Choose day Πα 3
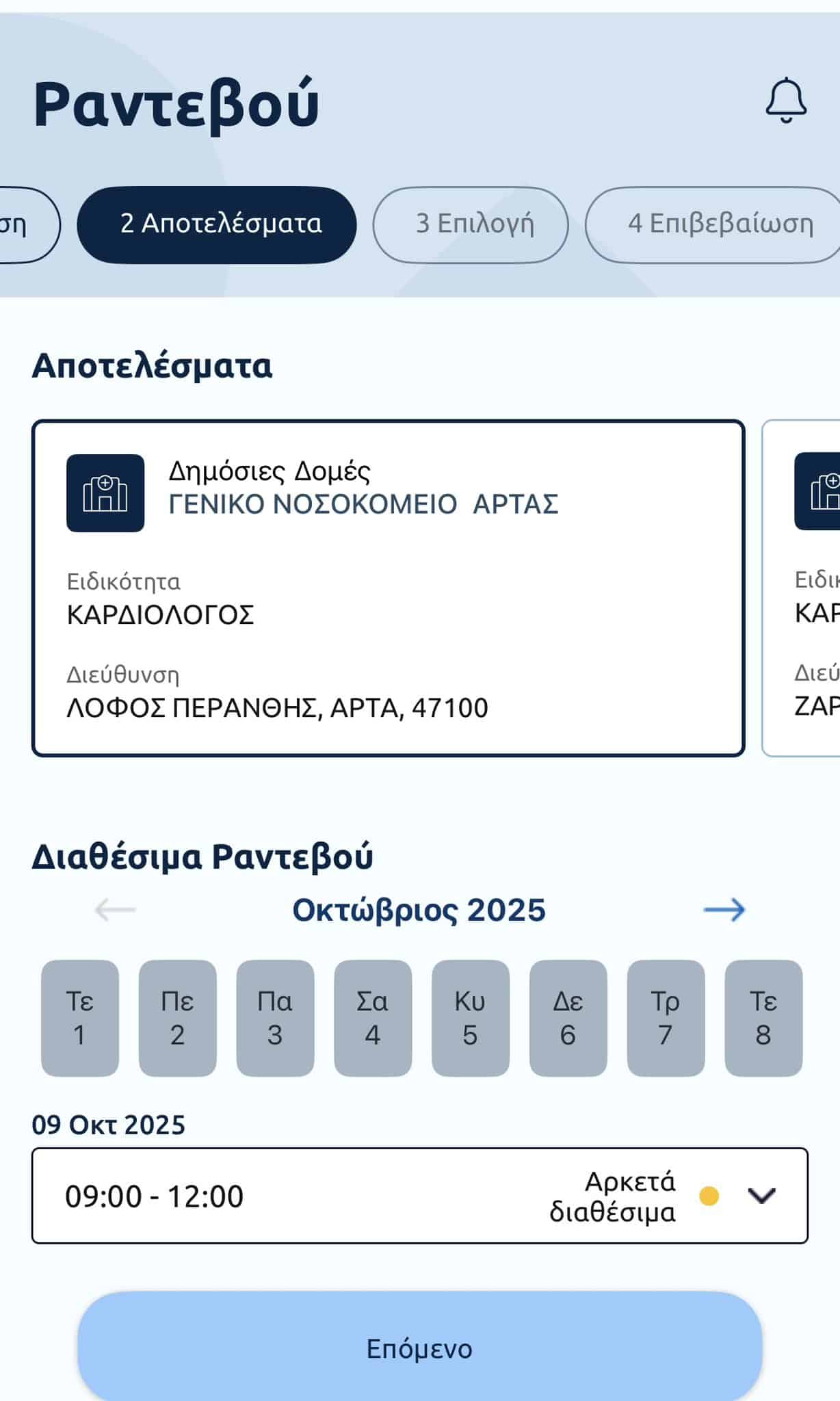Viewport: 840px width, 1401px height. [x=275, y=1018]
